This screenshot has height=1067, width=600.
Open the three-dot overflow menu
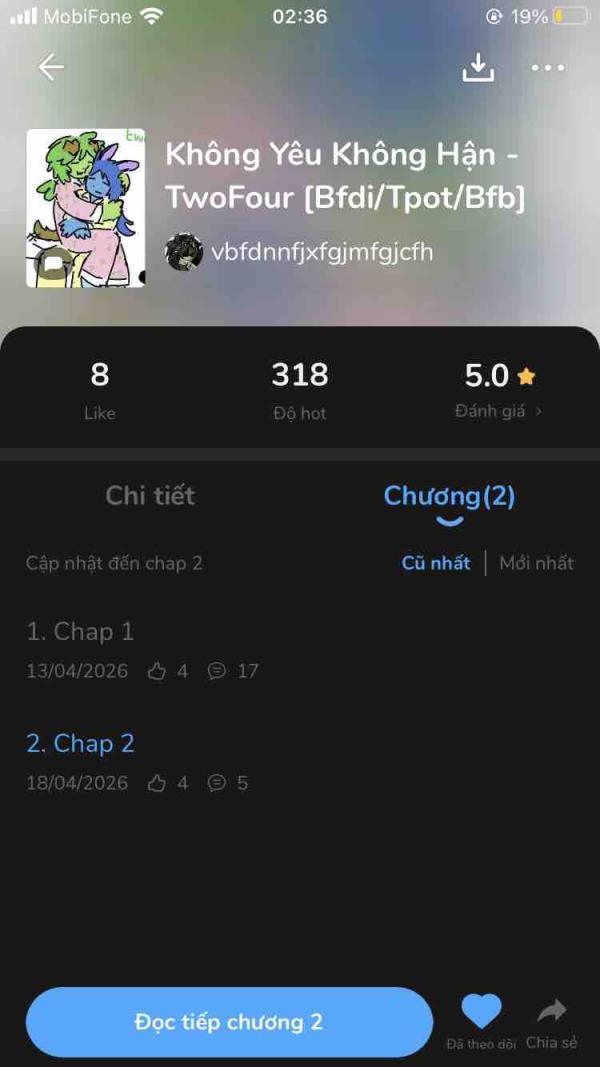(548, 67)
